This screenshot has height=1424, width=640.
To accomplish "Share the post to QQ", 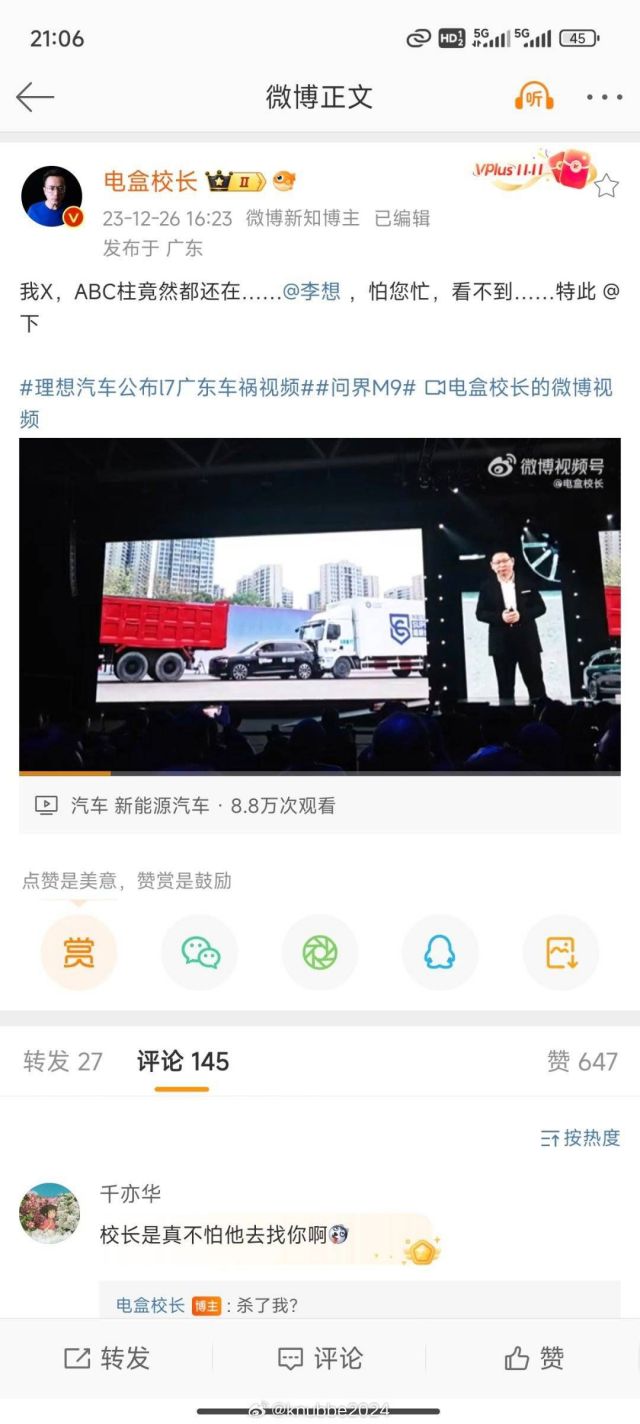I will [440, 953].
